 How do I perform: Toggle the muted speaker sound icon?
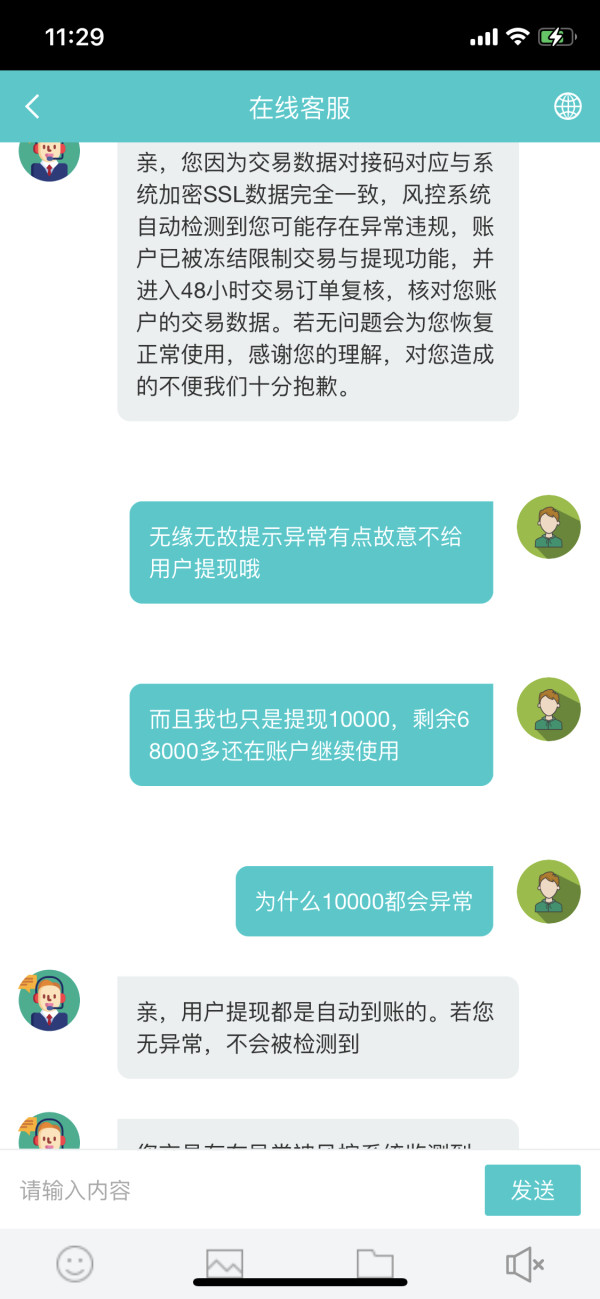(x=525, y=1264)
